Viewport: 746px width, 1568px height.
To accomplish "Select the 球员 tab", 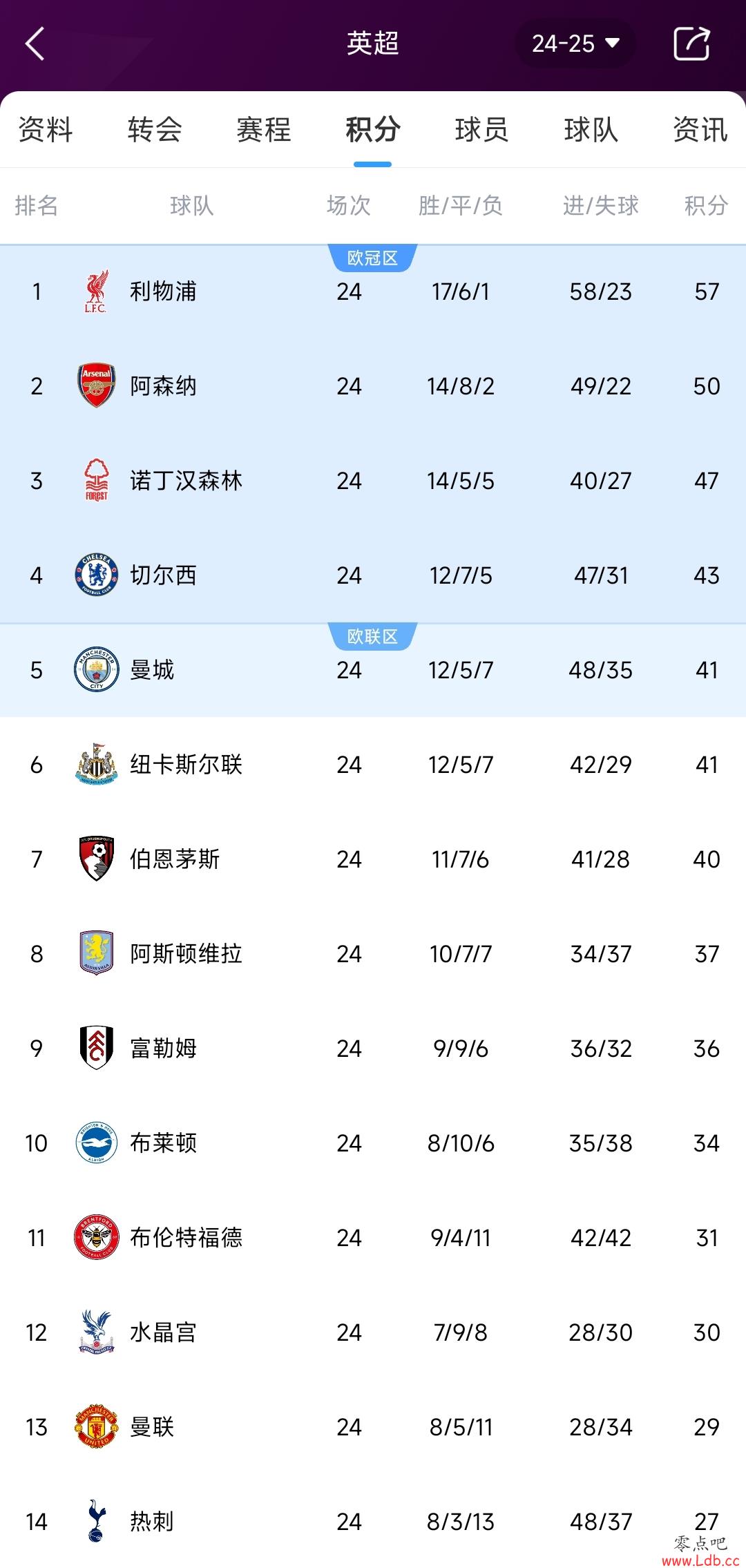I will (x=482, y=129).
